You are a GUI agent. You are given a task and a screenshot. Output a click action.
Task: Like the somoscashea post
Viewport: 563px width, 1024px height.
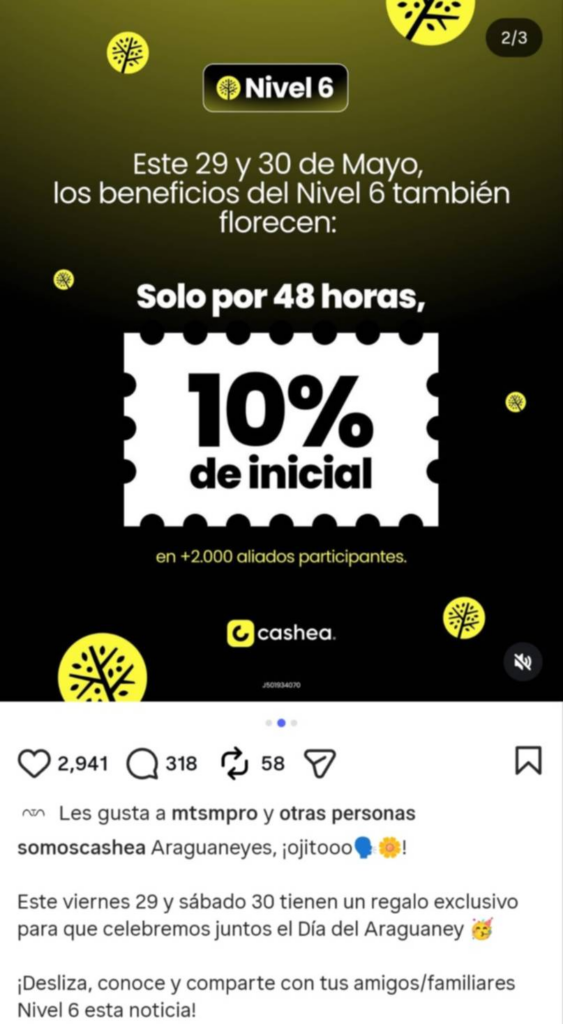[34, 763]
